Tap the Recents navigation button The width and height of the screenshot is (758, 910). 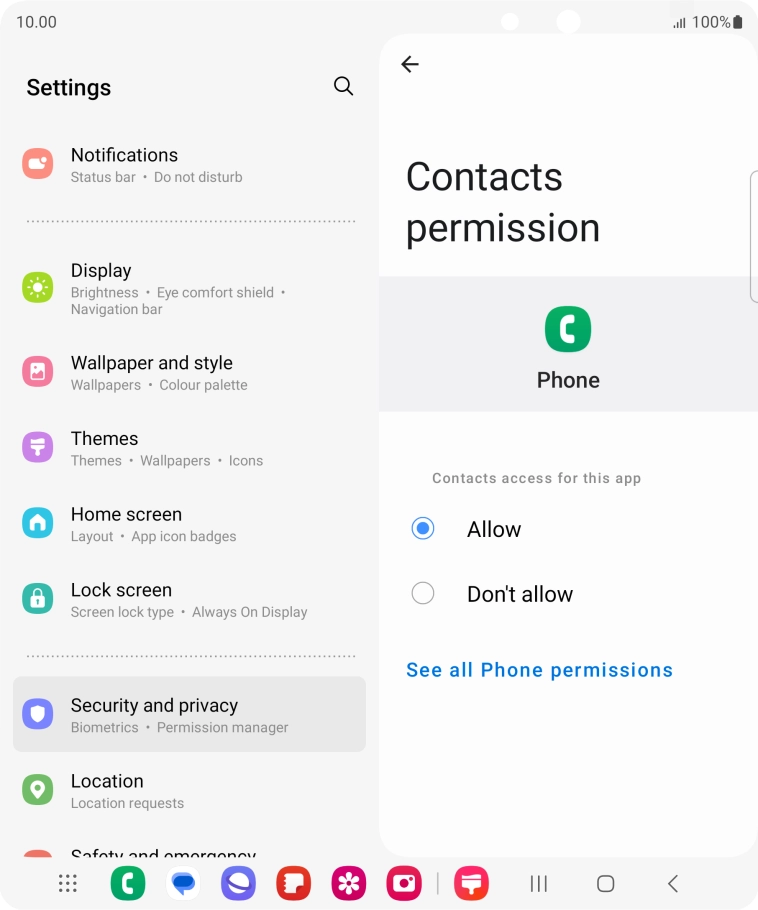click(x=538, y=883)
